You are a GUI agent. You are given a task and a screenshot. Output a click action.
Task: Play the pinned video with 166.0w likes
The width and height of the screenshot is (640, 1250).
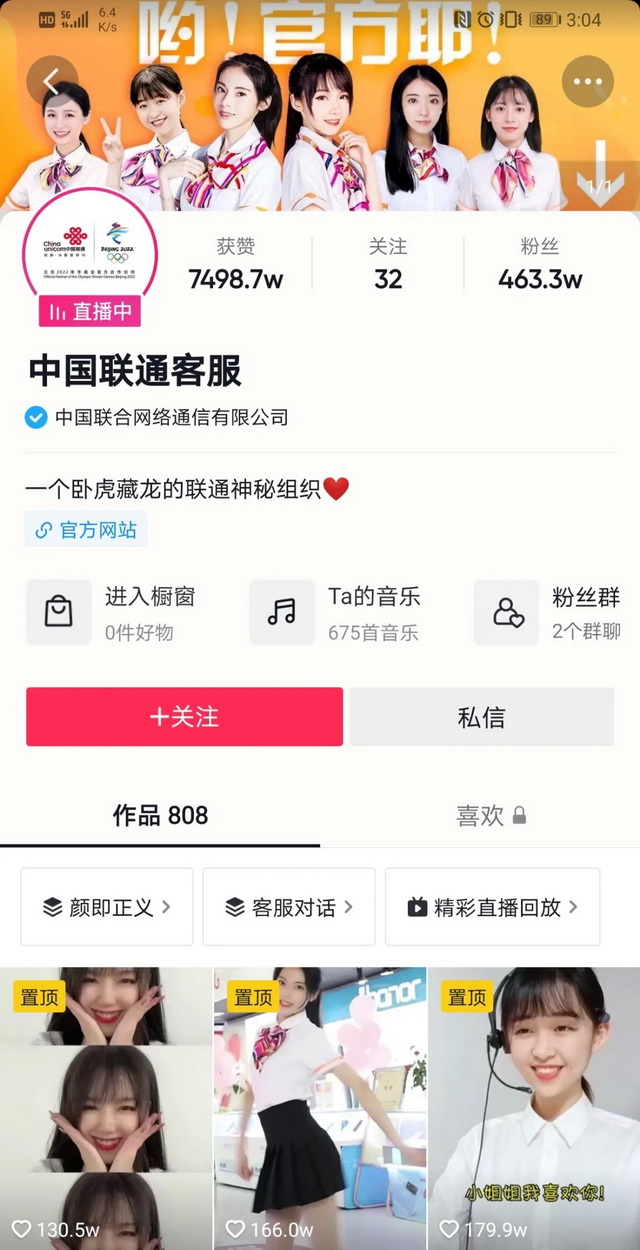pos(320,1100)
